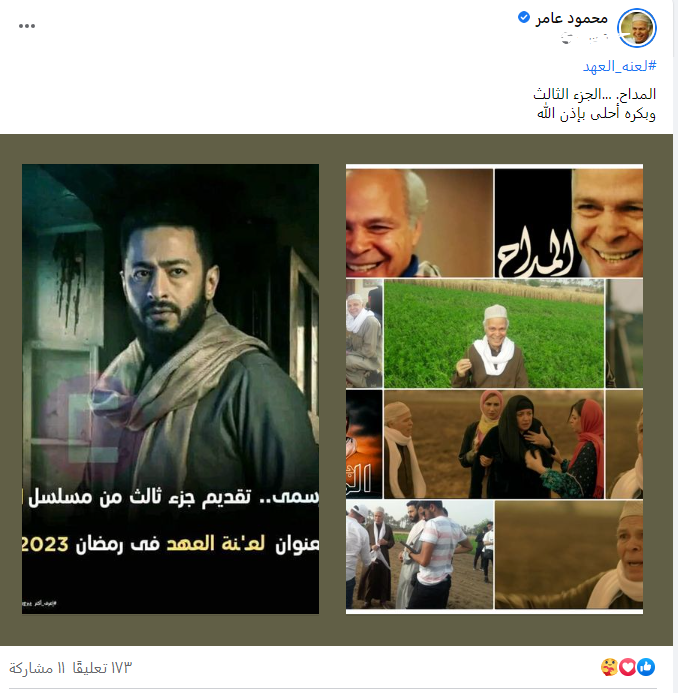Open the #لعنه_العهد hashtag
Image resolution: width=678 pixels, height=693 pixels.
[x=620, y=66]
